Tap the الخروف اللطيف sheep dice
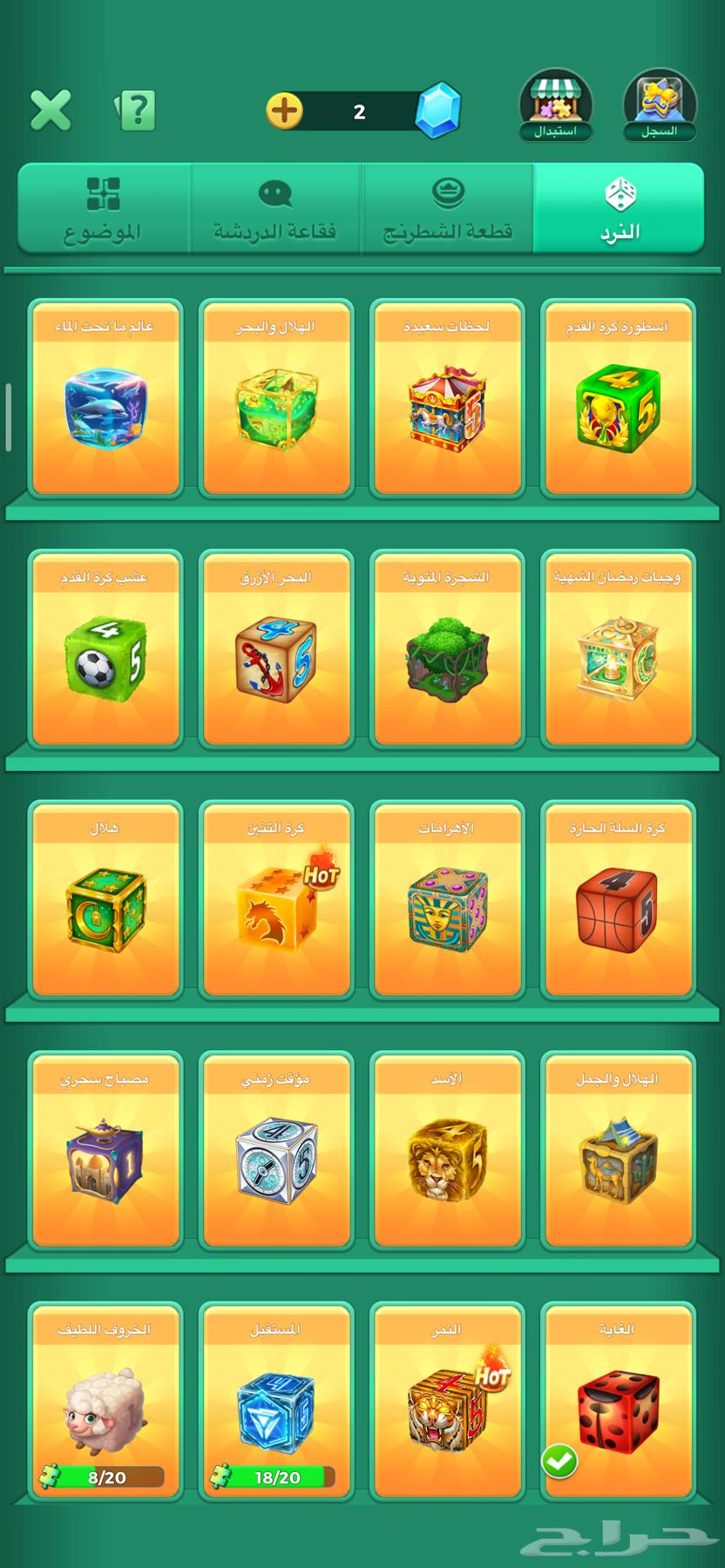This screenshot has height=1568, width=725. coord(105,1402)
